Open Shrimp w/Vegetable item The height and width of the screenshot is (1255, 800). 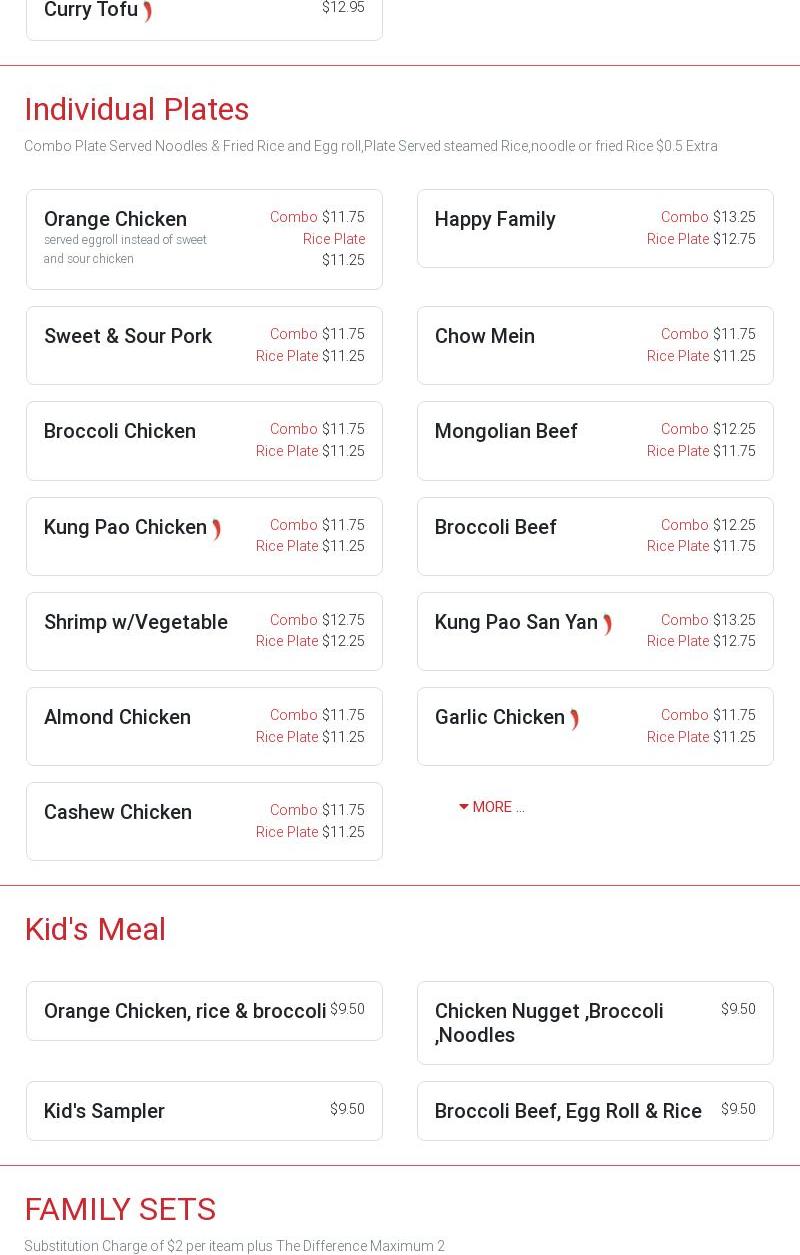(136, 622)
